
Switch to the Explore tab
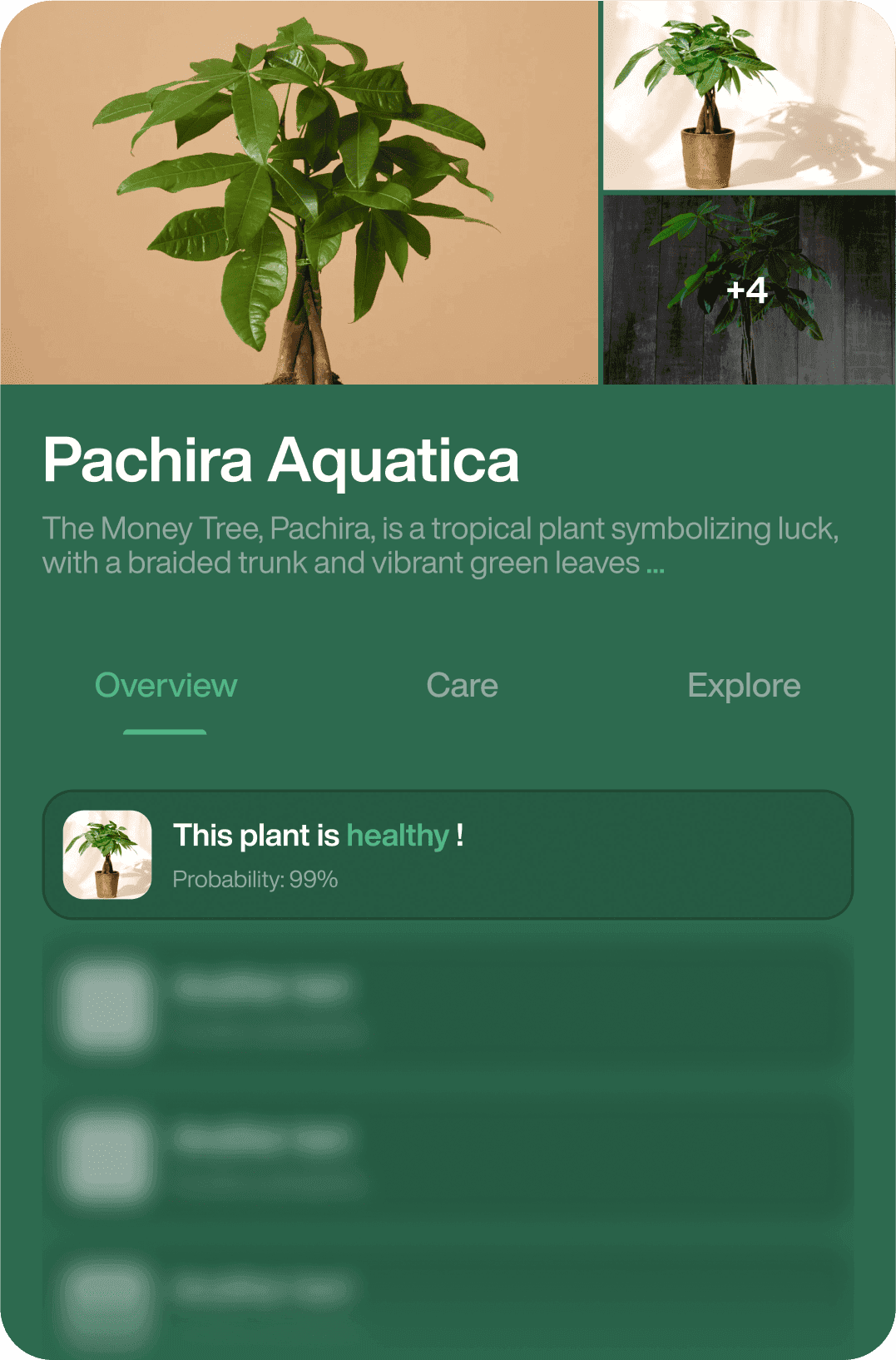coord(744,686)
